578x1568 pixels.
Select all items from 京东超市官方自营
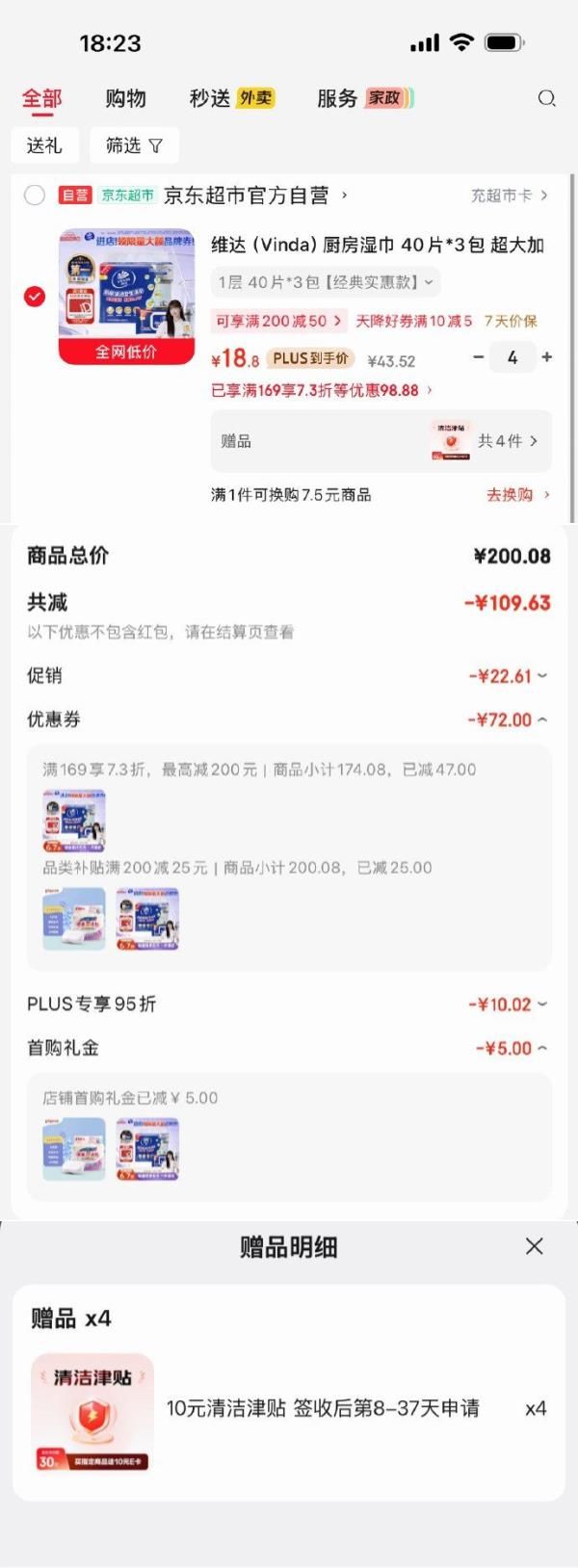tap(35, 196)
